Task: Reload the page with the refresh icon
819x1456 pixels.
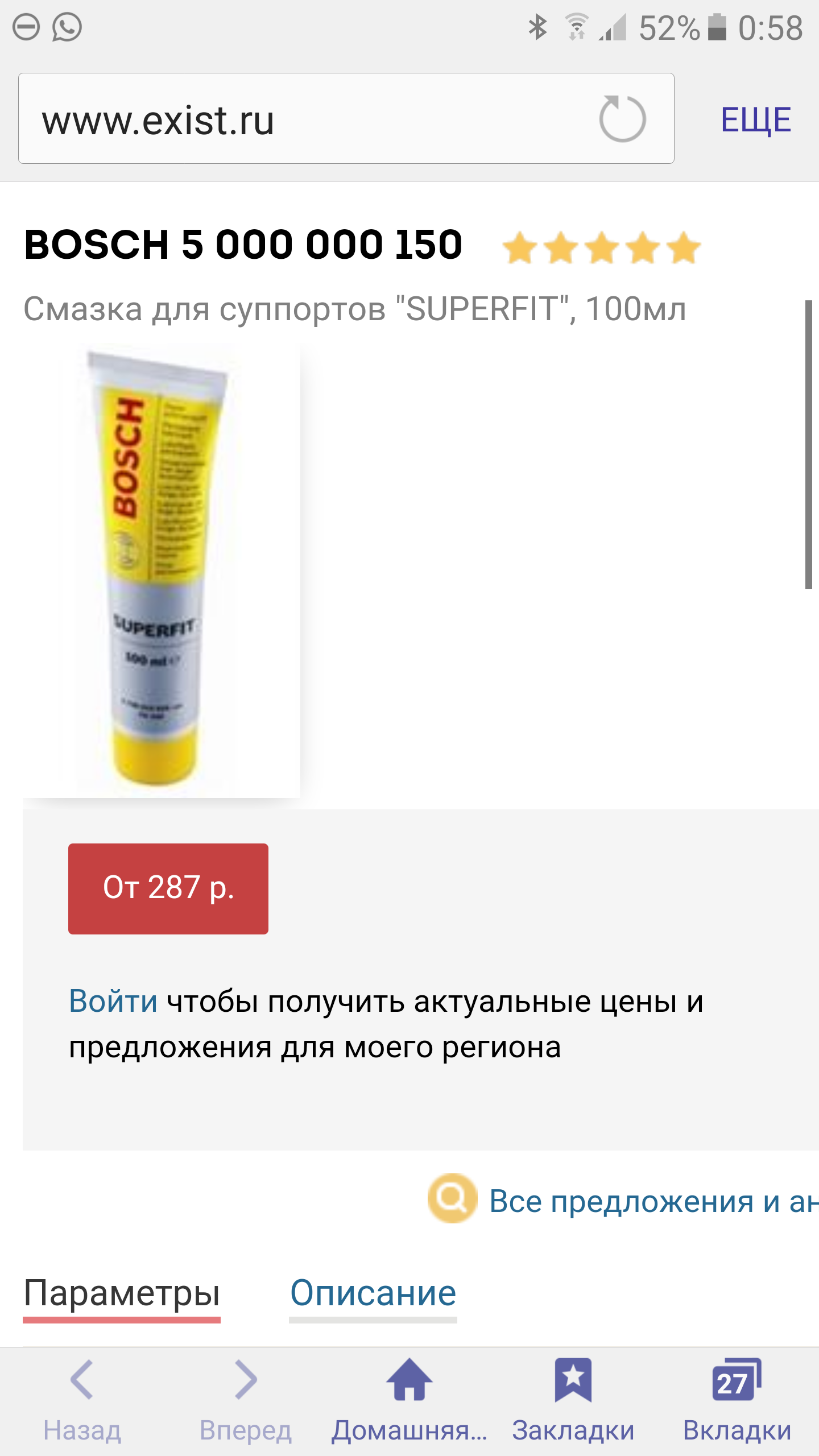Action: [x=622, y=119]
